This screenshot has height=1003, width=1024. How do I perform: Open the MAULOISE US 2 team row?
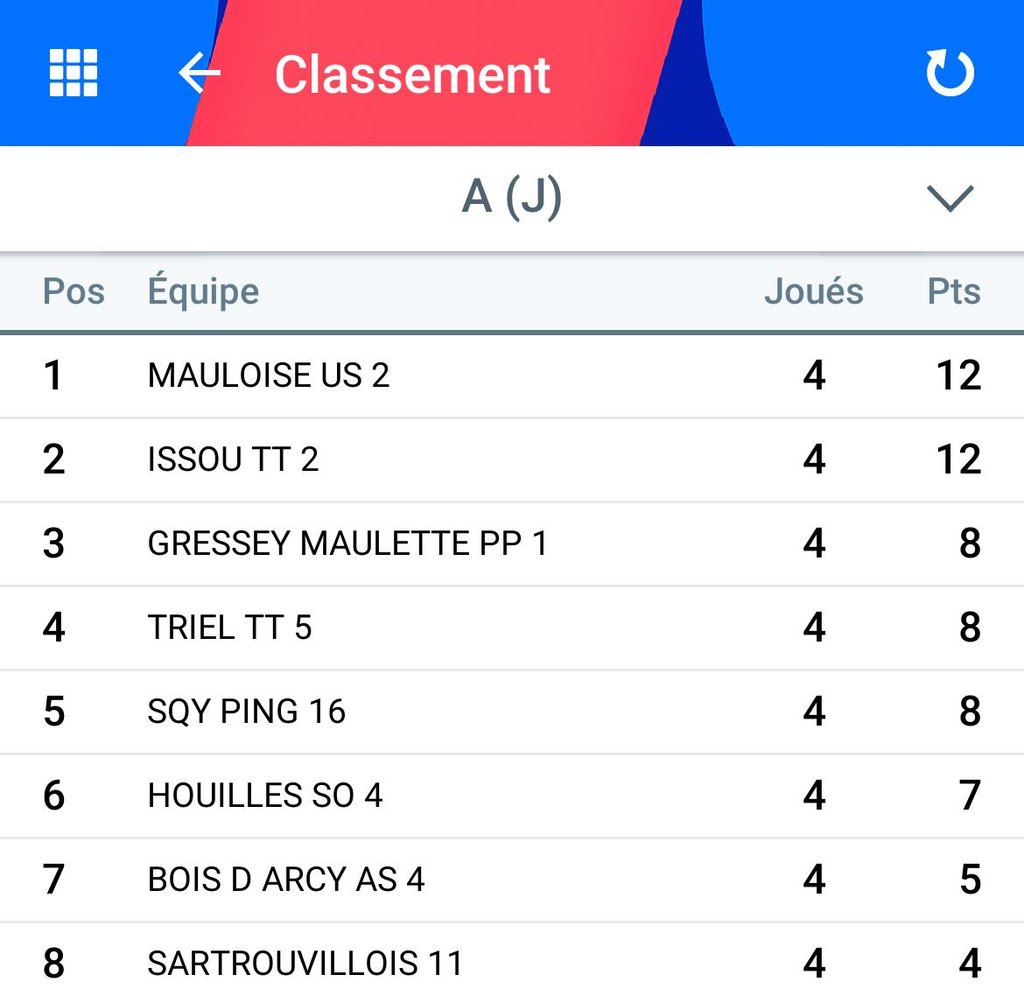(512, 375)
